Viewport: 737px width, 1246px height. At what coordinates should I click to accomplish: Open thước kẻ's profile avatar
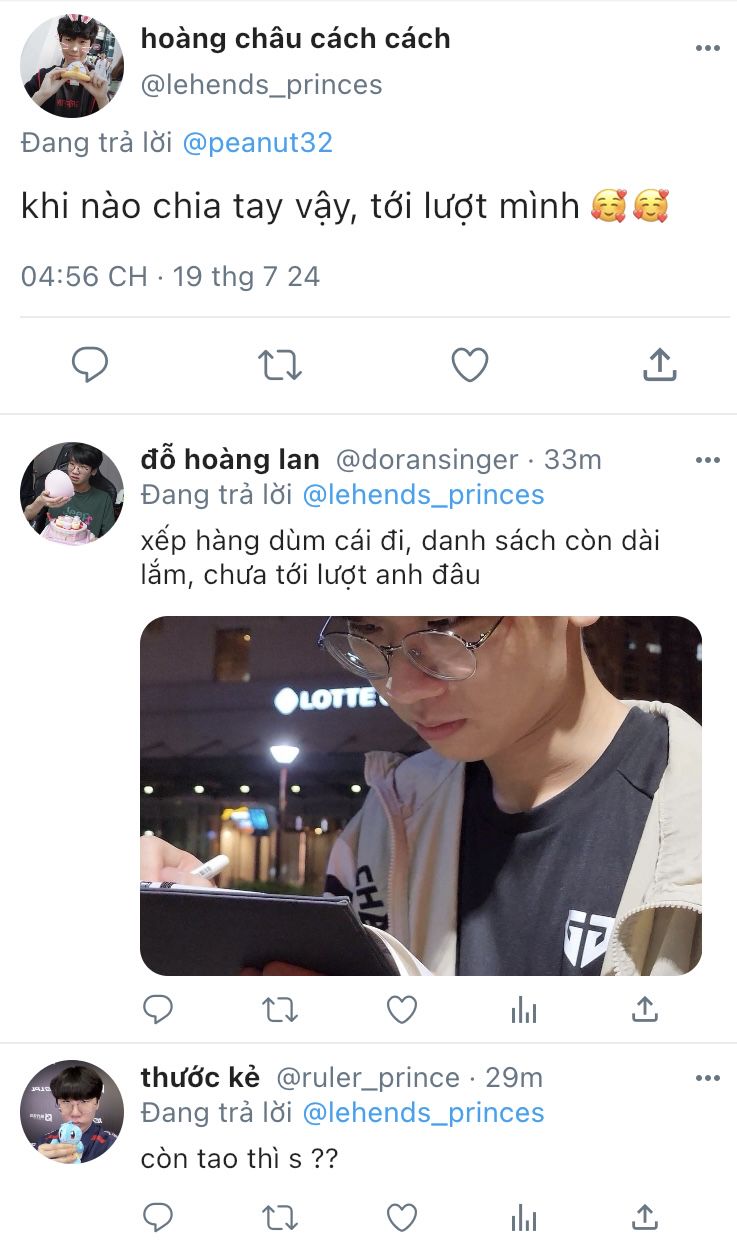72,1111
